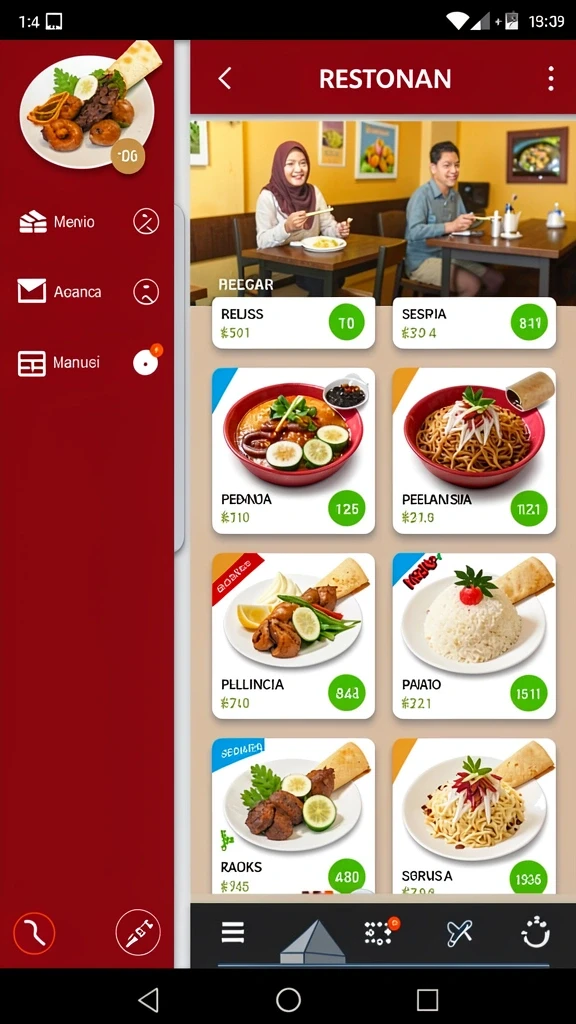Open the SORUSA noodle card
Viewport: 576px width, 1024px height.
coord(474,816)
